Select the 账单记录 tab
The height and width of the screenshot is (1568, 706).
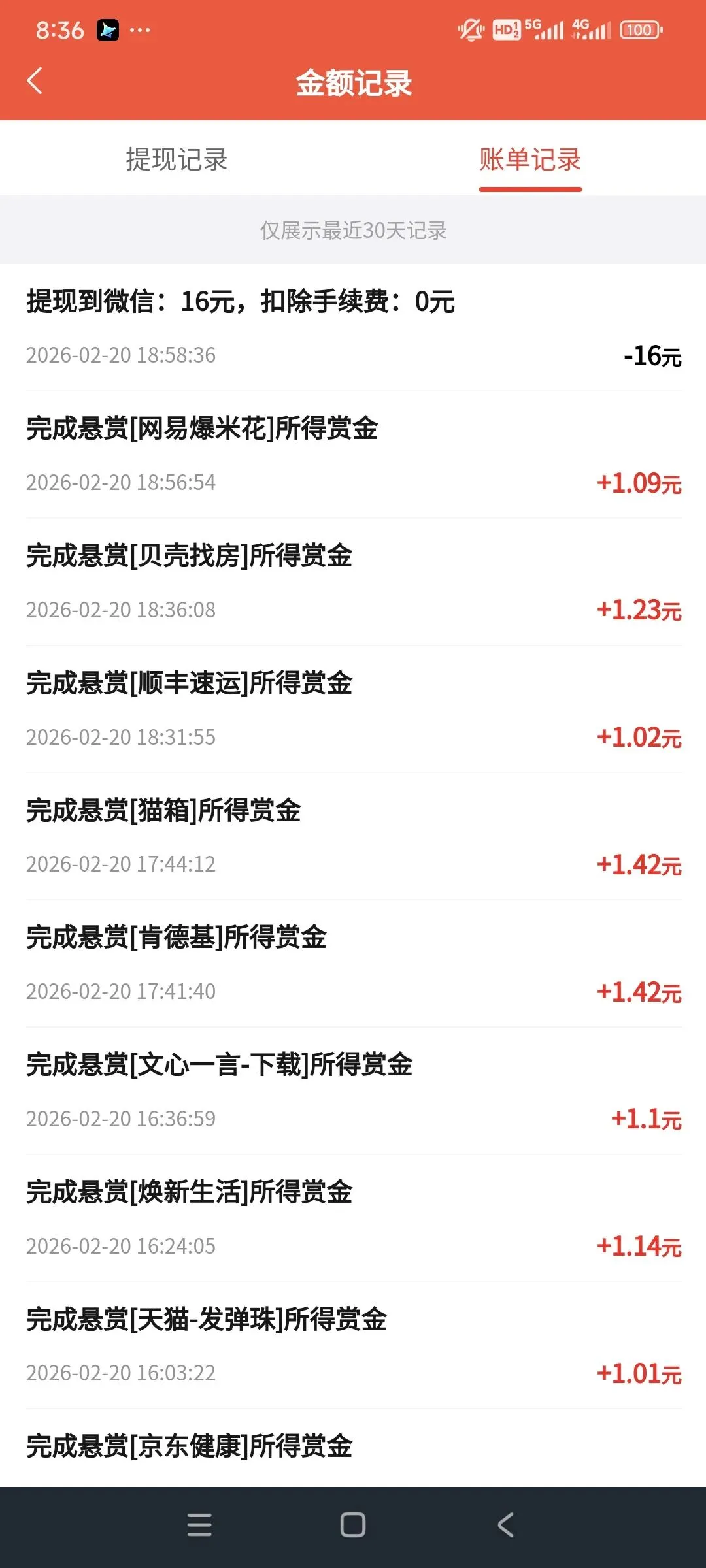click(529, 159)
